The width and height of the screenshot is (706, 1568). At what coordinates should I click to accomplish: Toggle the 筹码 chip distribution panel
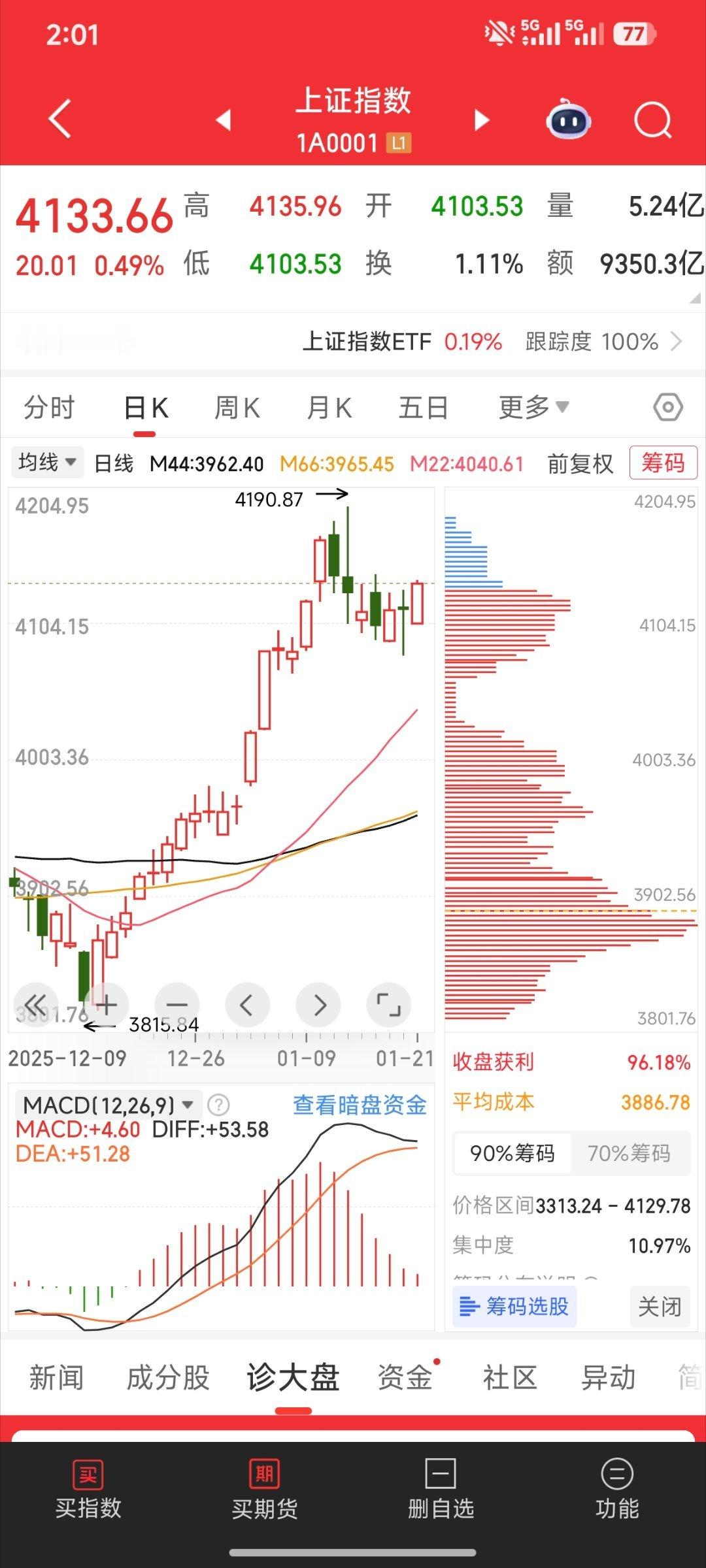[x=663, y=463]
